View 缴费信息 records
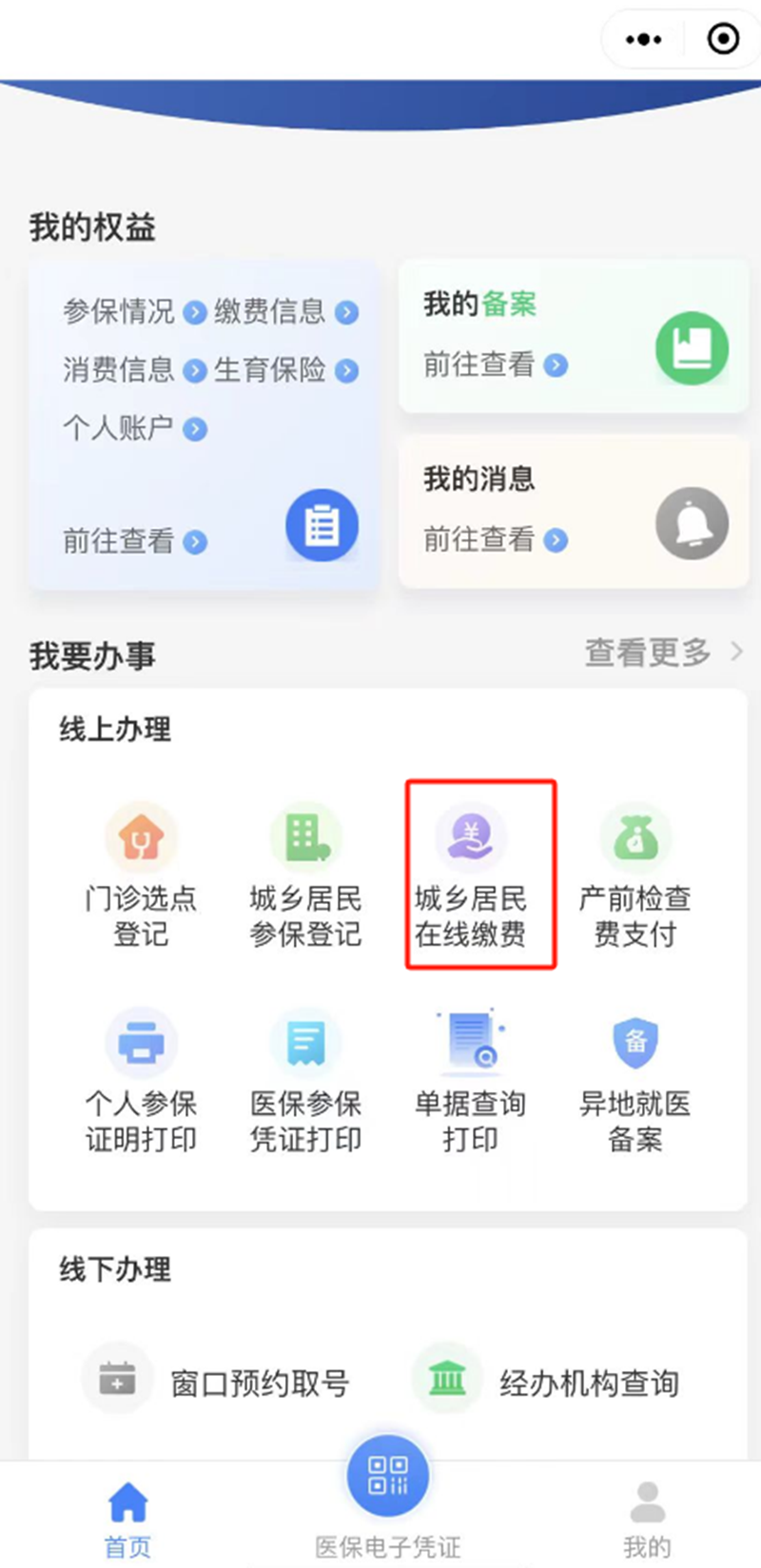This screenshot has width=761, height=1568. point(283,311)
